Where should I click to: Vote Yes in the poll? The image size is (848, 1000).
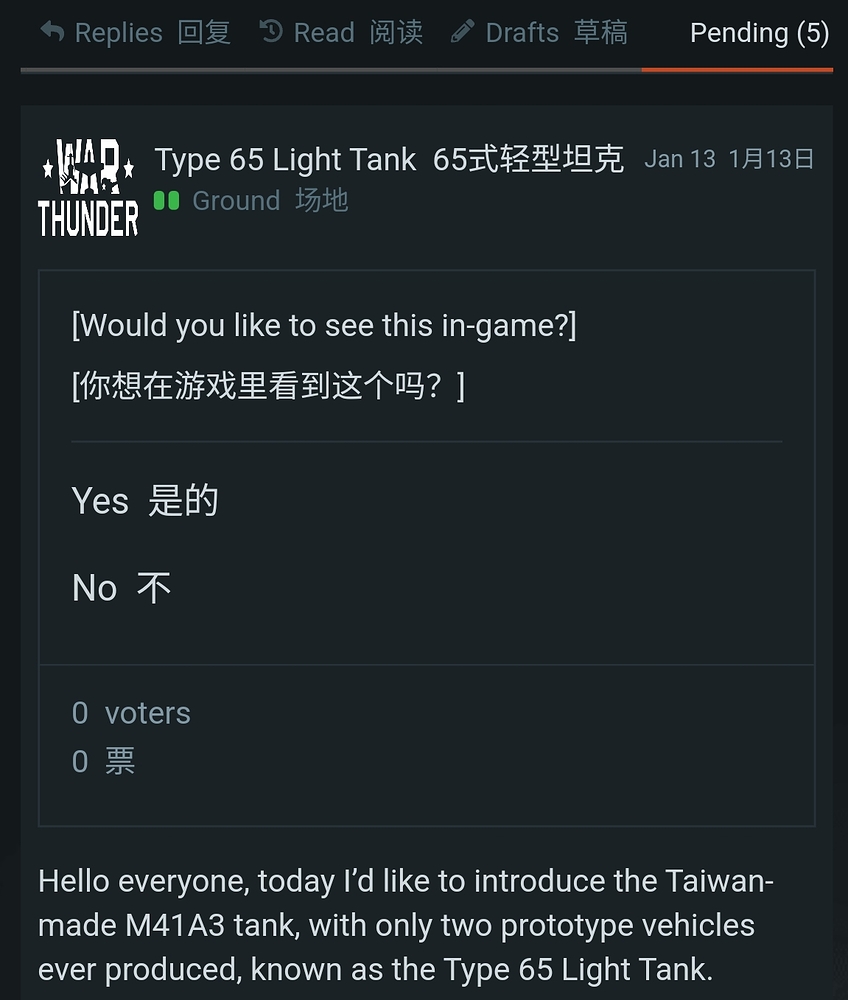[x=145, y=501]
